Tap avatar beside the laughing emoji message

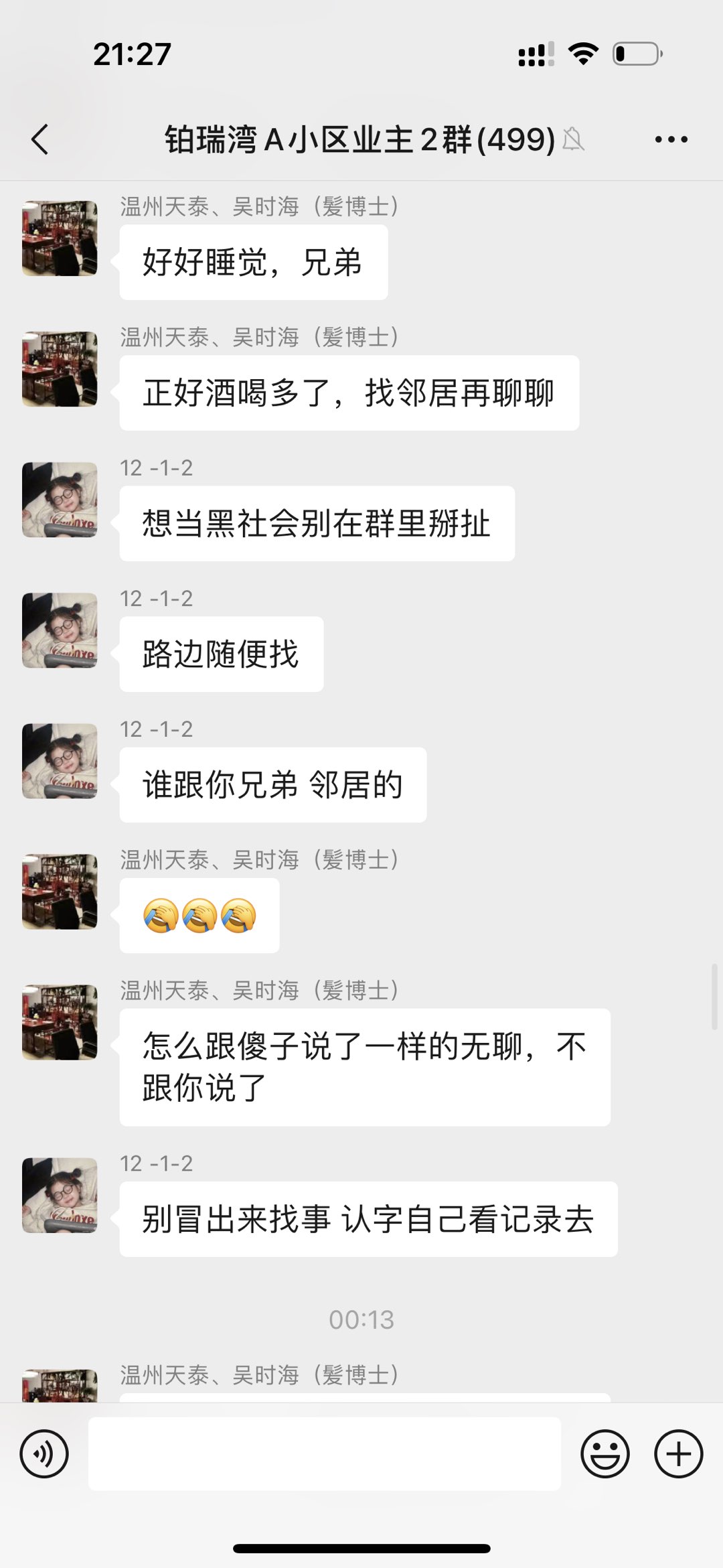point(60,892)
